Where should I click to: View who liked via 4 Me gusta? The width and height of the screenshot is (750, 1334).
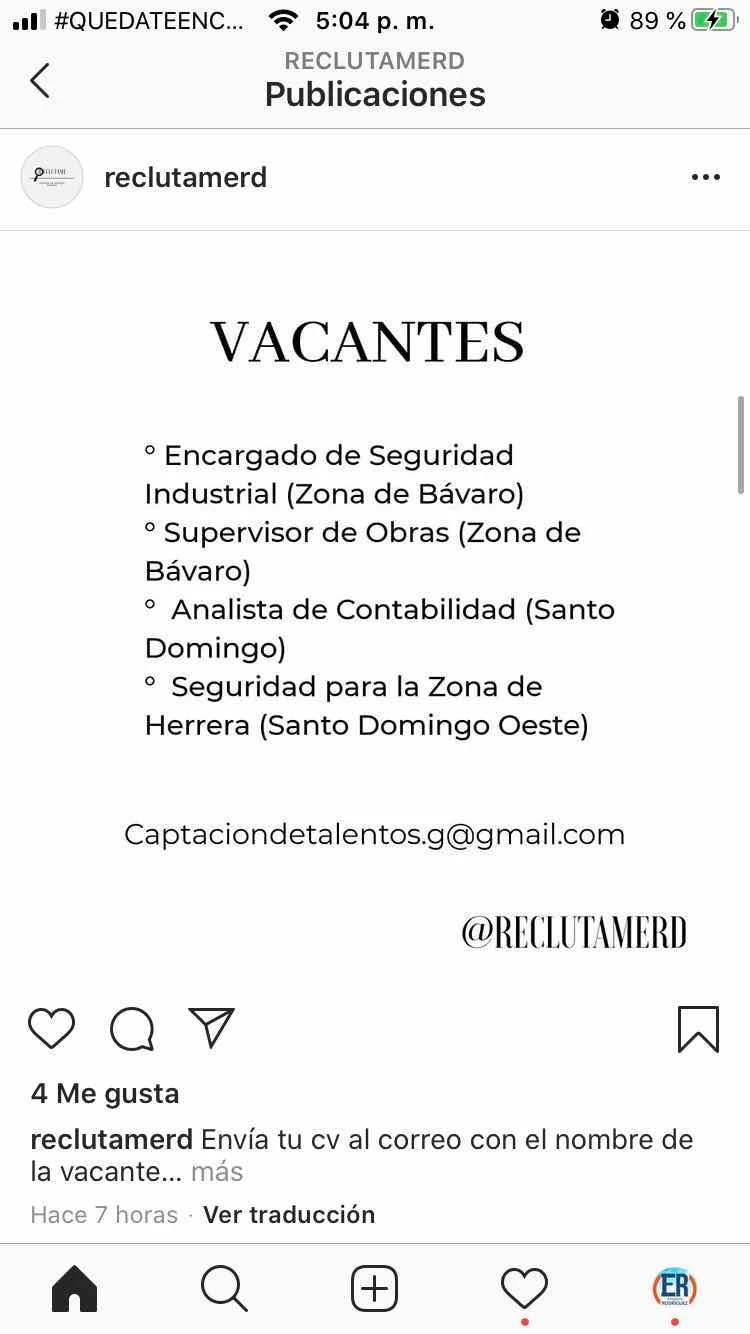[105, 1093]
